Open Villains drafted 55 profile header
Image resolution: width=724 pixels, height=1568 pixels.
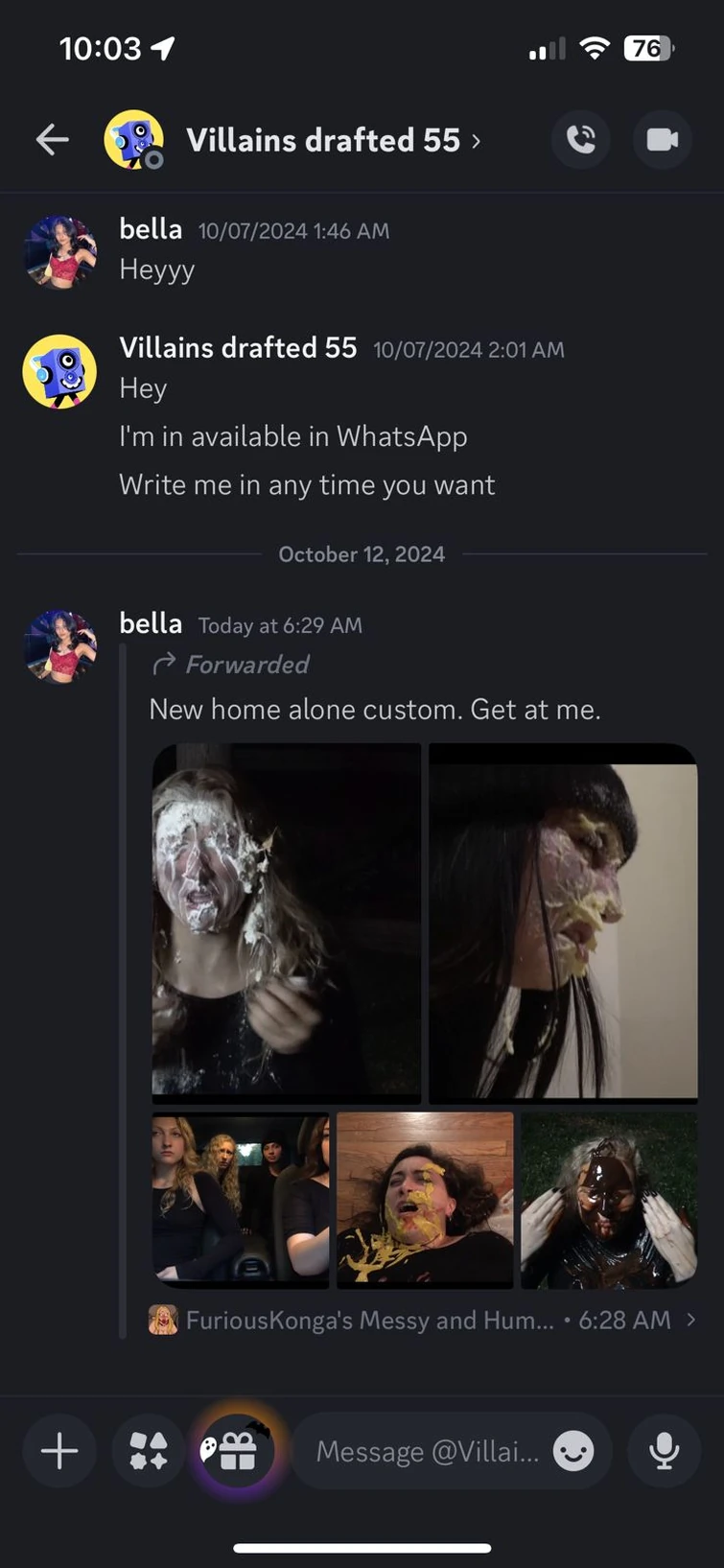(323, 140)
